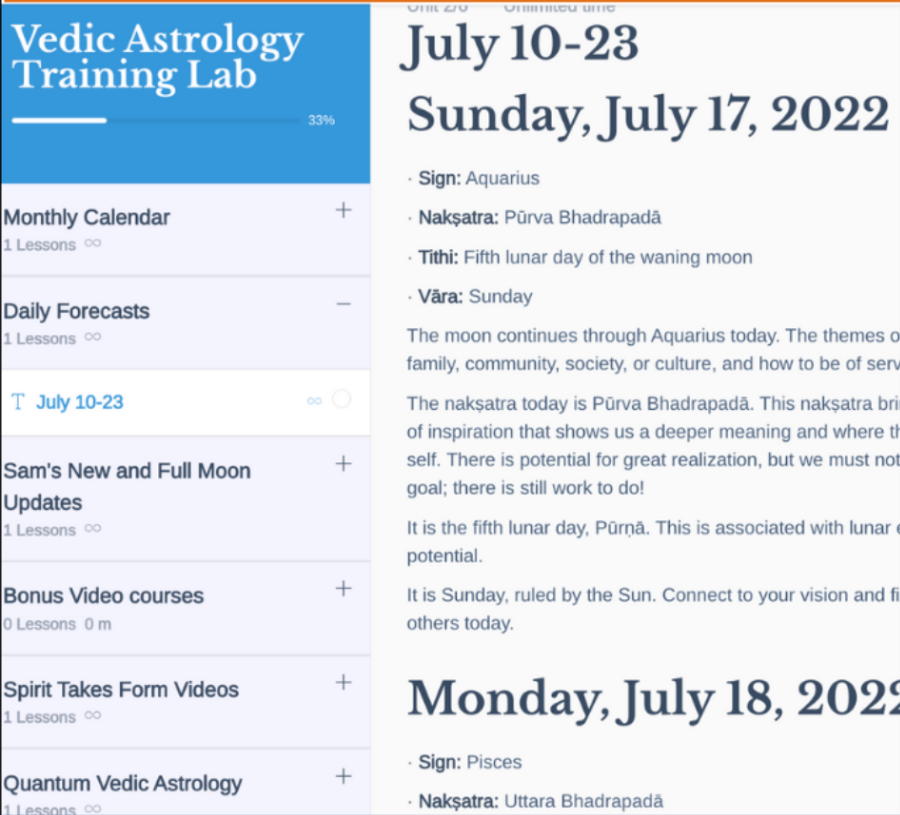The height and width of the screenshot is (815, 900).
Task: Open the July 10-23 lesson
Action: pos(80,402)
